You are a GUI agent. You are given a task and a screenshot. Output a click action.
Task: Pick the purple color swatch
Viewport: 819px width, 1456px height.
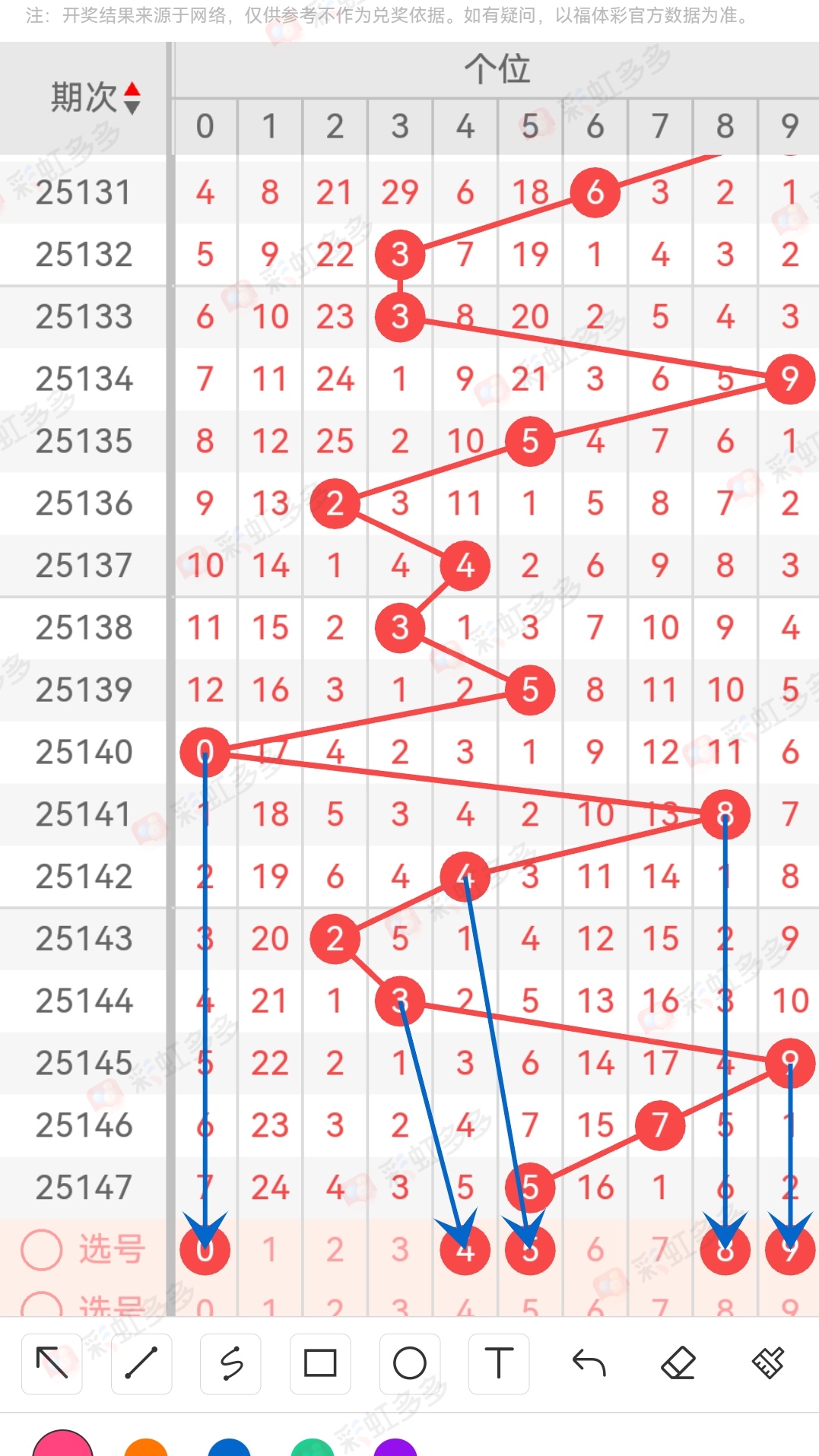(x=395, y=1447)
